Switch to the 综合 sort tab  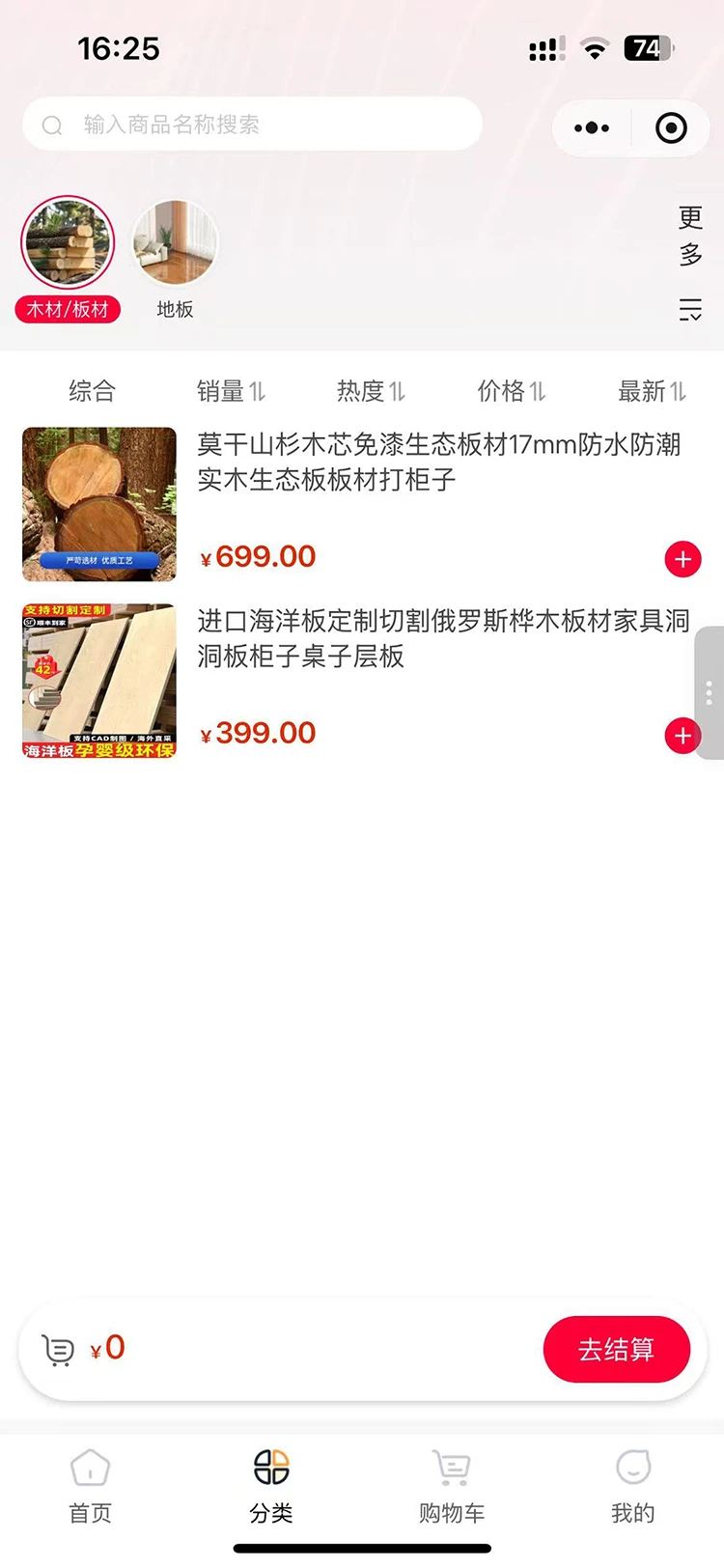(92, 391)
